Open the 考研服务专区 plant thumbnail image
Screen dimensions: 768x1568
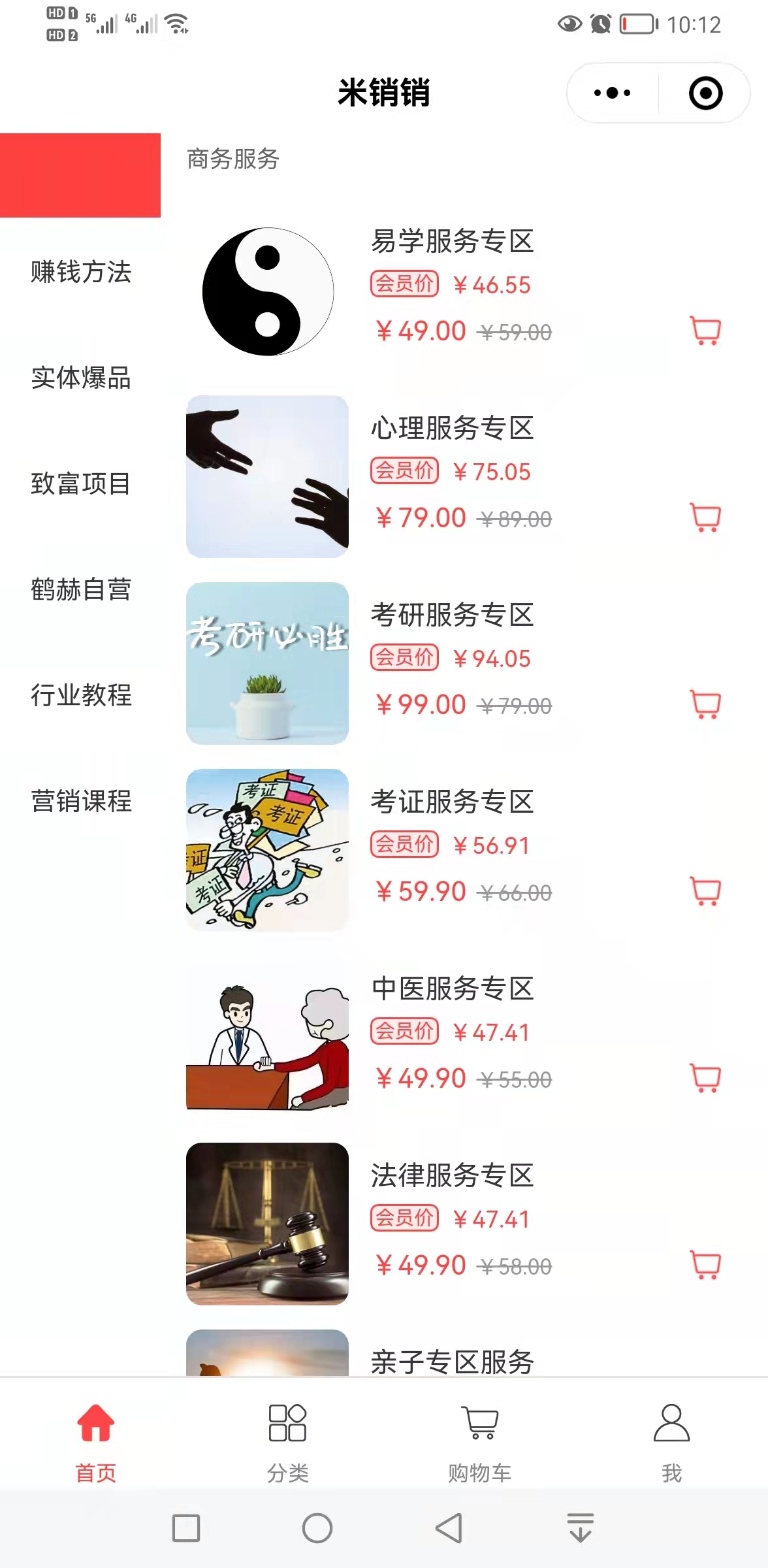tap(268, 663)
